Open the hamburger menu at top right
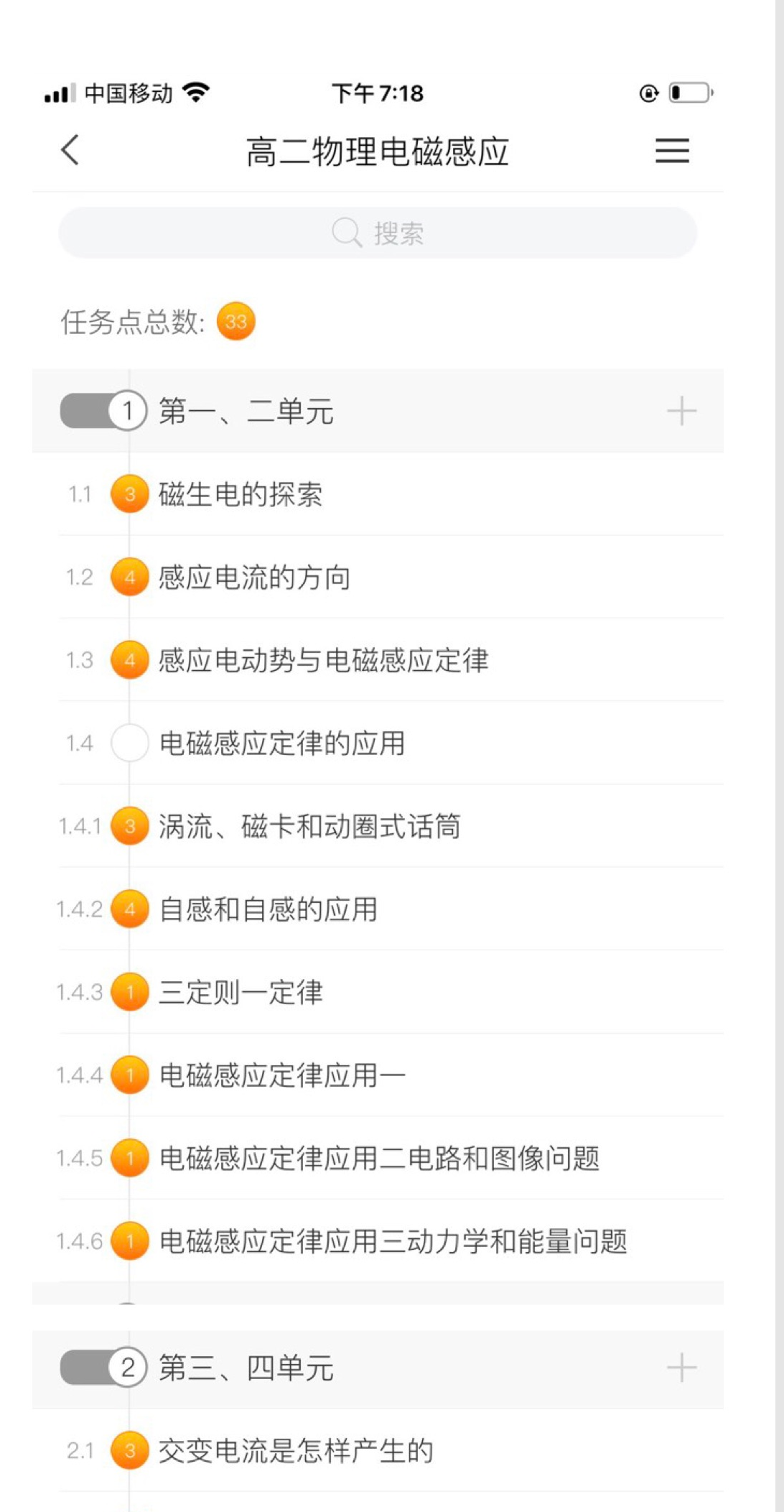The width and height of the screenshot is (784, 1512). (x=672, y=151)
